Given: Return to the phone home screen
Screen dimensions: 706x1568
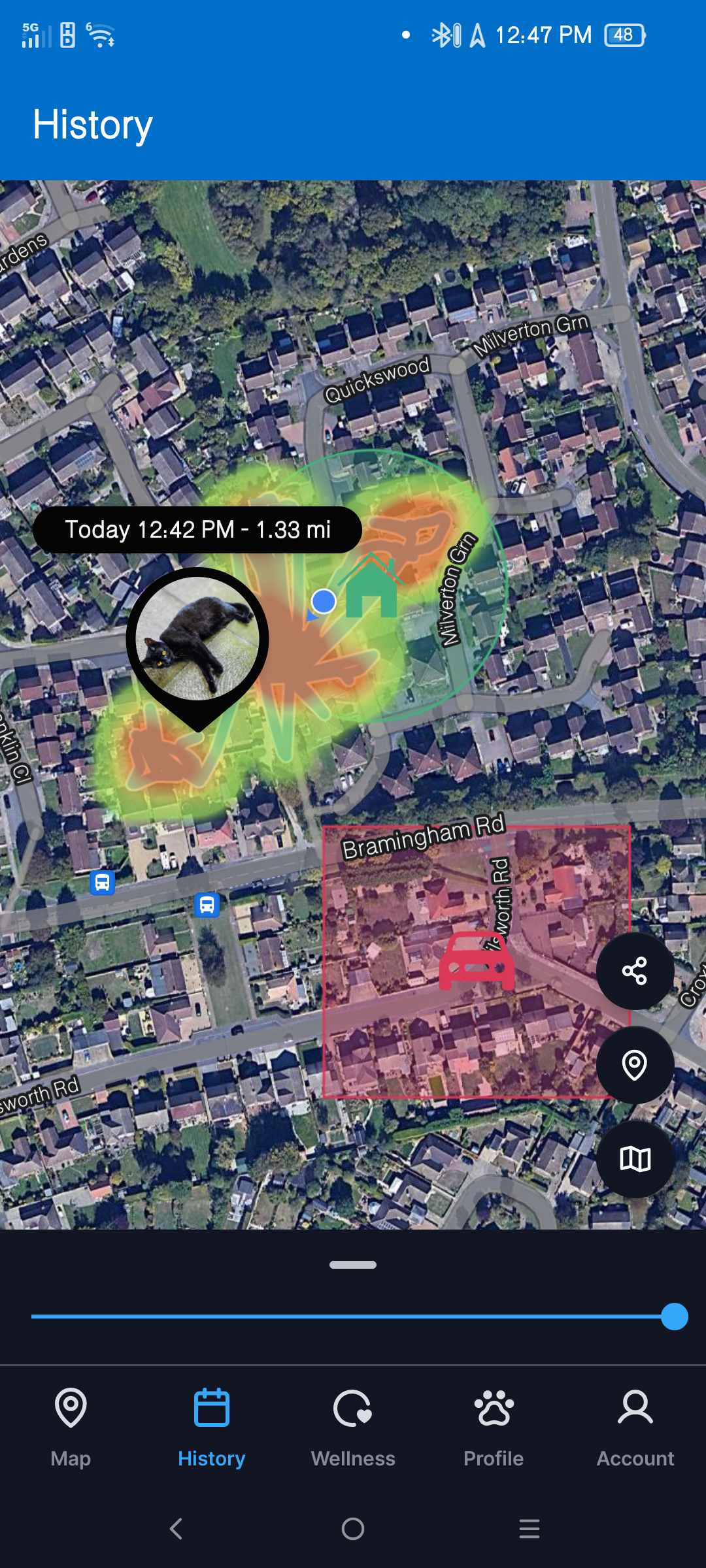Looking at the screenshot, I should 353,1529.
